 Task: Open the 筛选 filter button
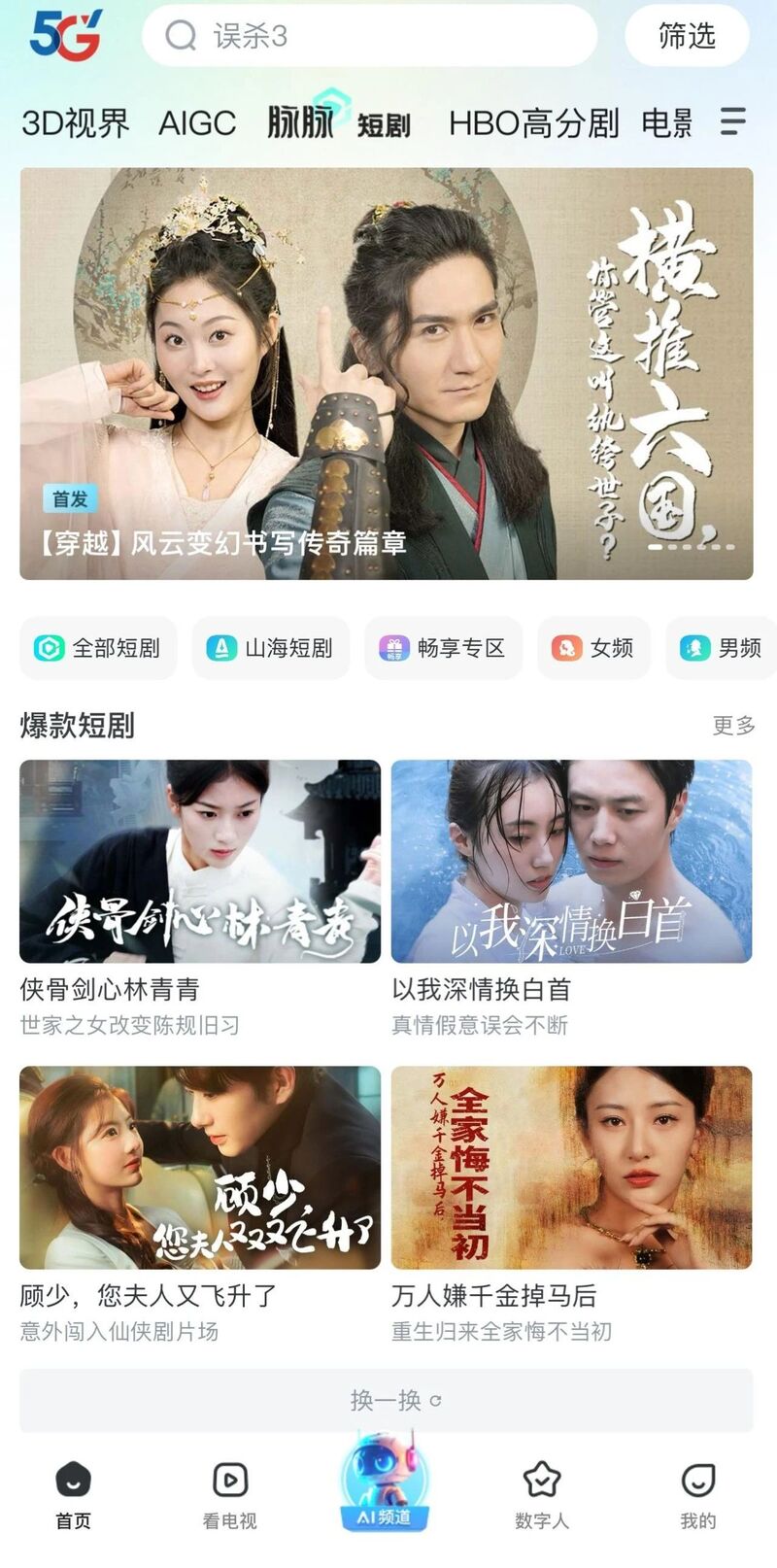pyautogui.click(x=687, y=36)
